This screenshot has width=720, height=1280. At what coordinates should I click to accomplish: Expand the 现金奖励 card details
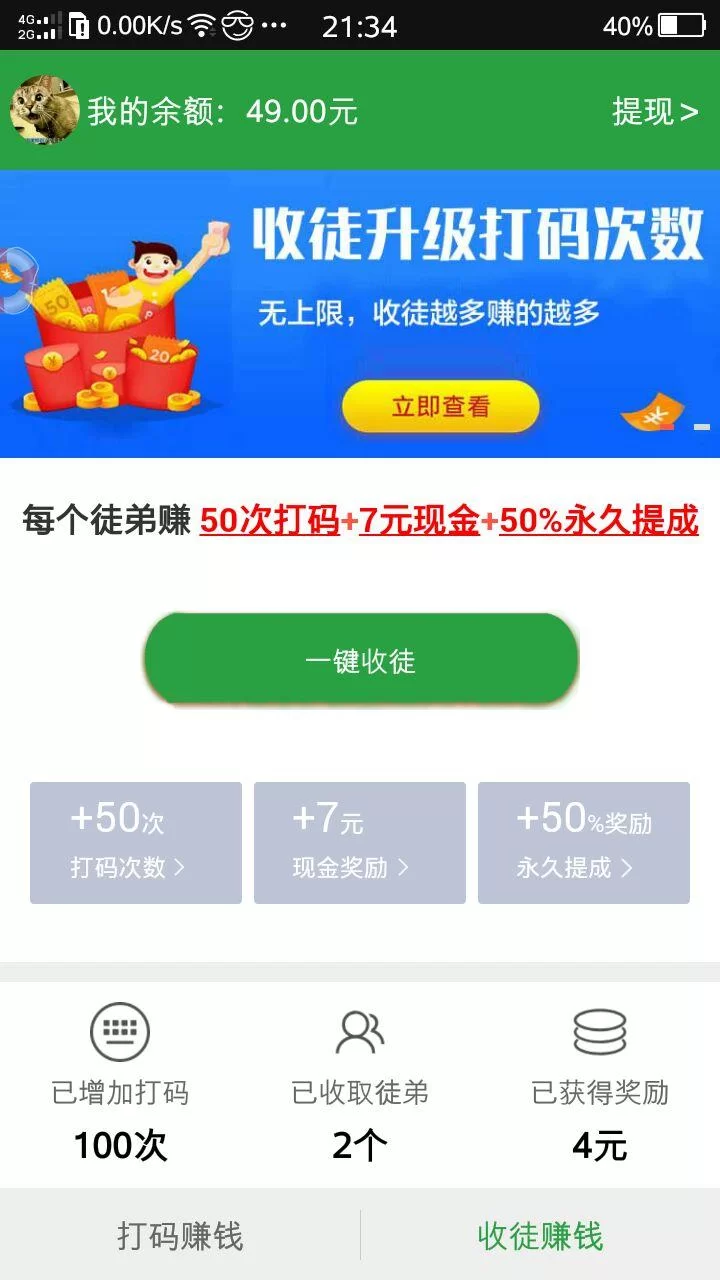click(359, 842)
